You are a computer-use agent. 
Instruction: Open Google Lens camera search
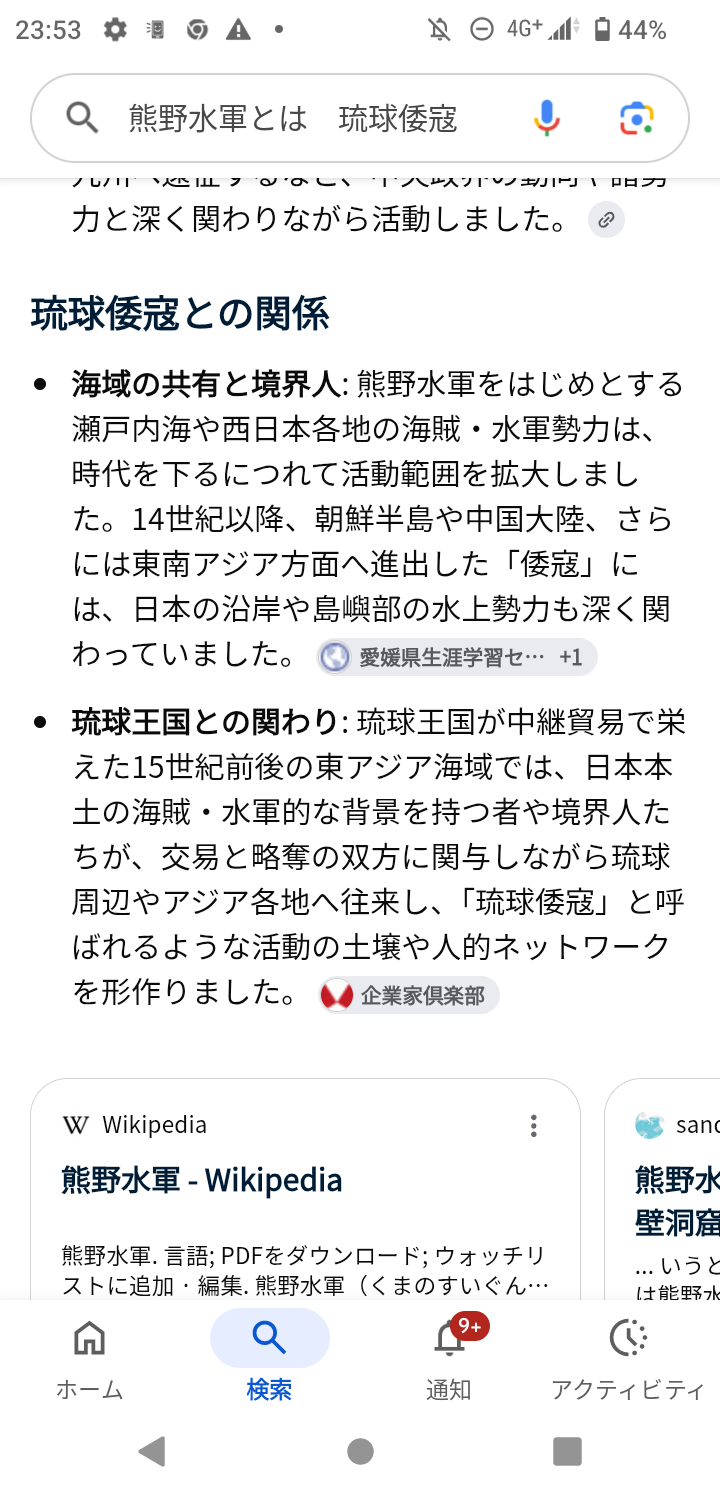pyautogui.click(x=636, y=119)
